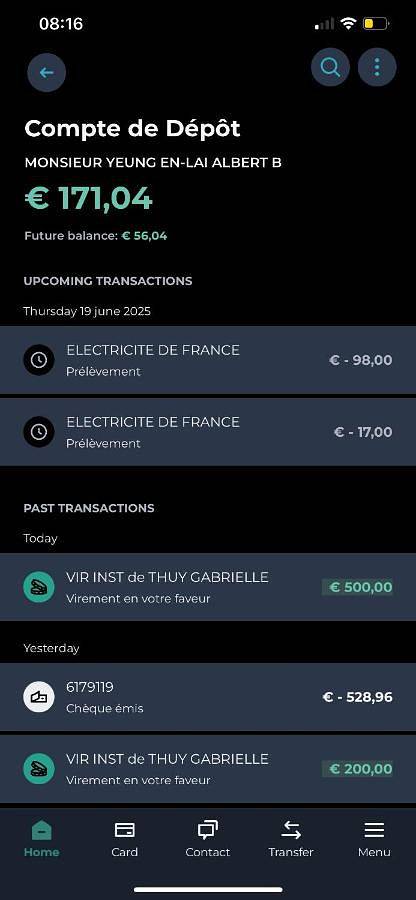Open the € -17,00 Electricite de France transaction
The image size is (416, 900).
[x=208, y=432]
